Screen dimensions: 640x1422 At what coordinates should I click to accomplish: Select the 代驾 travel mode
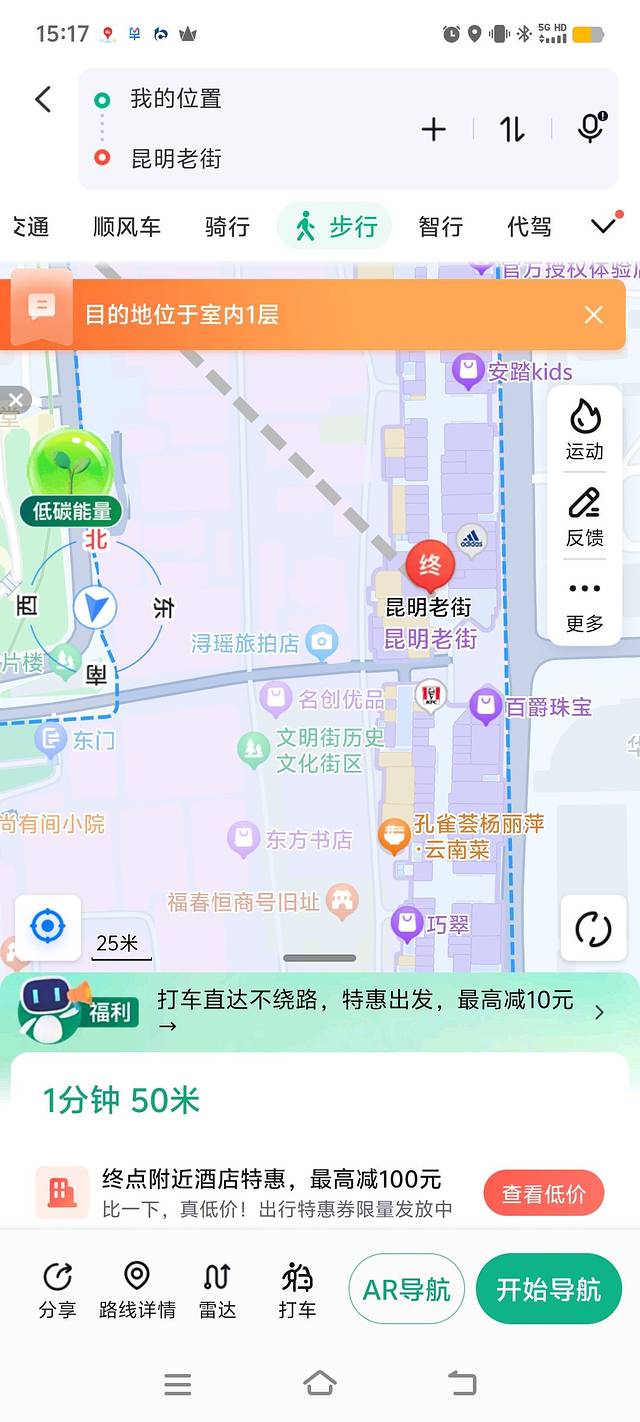point(529,227)
